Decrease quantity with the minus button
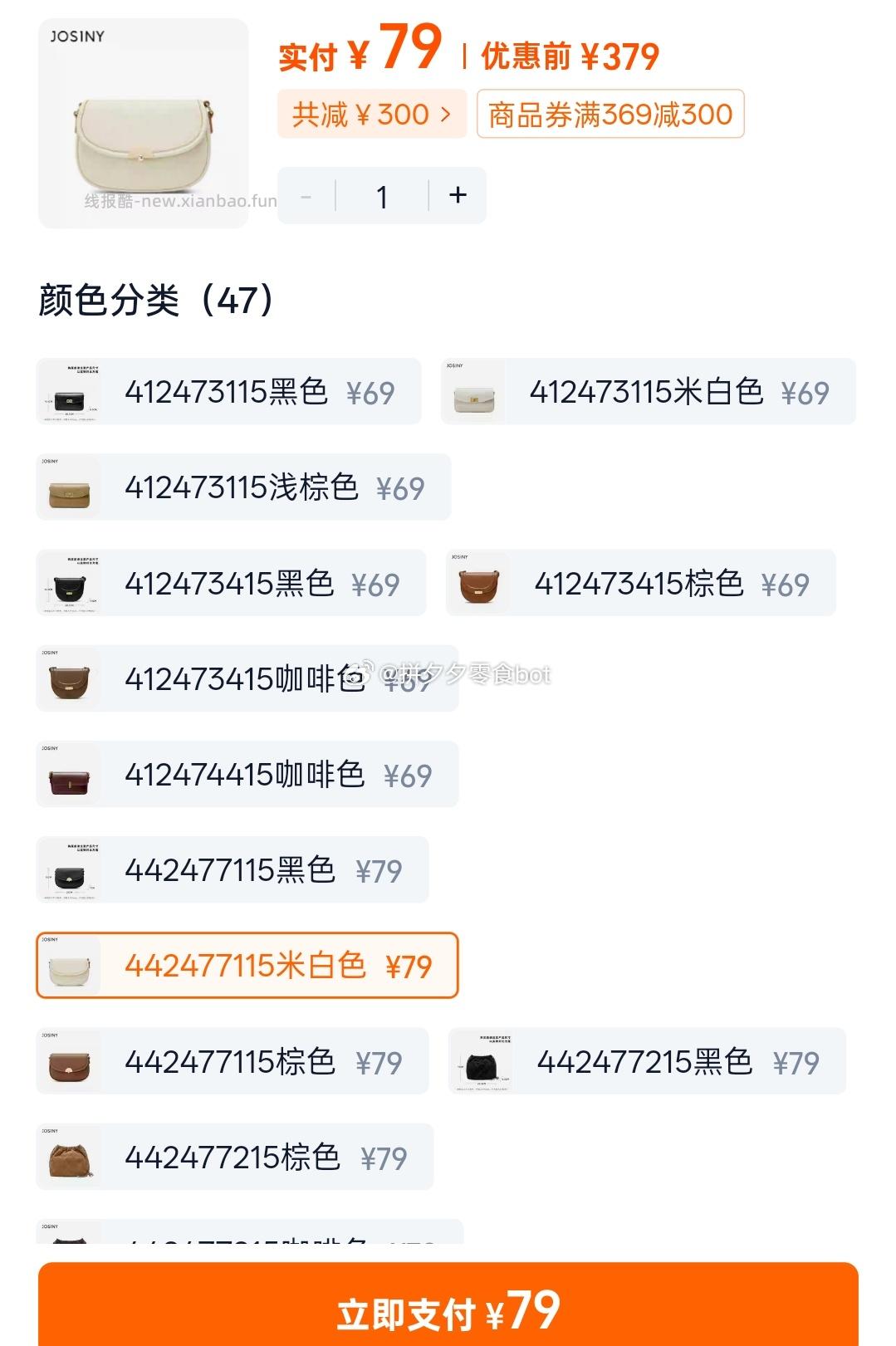Screen dimensions: 896x1346 point(306,194)
